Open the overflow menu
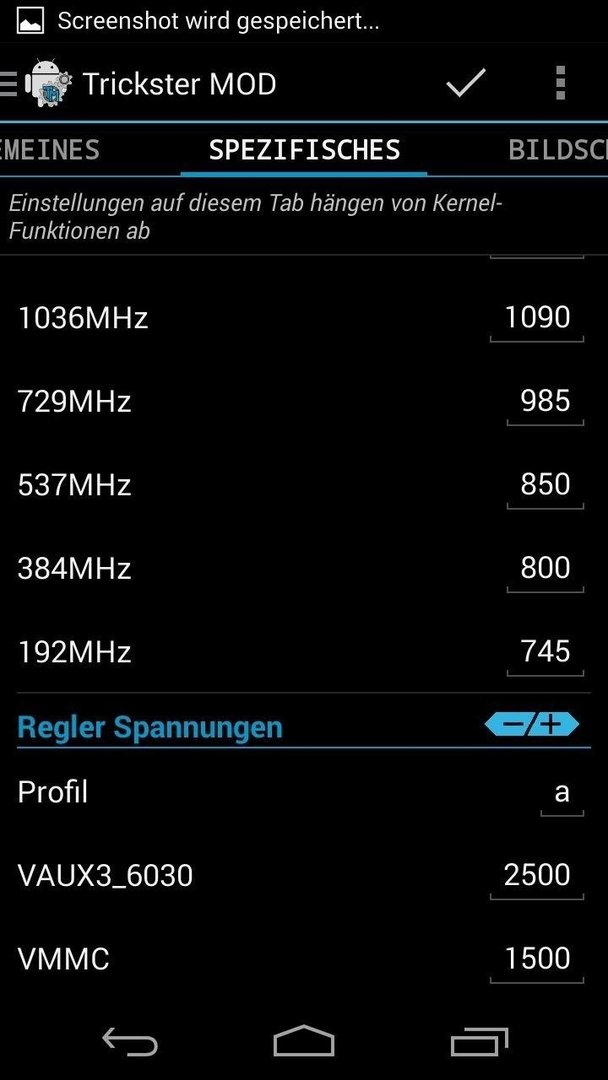 (x=560, y=84)
